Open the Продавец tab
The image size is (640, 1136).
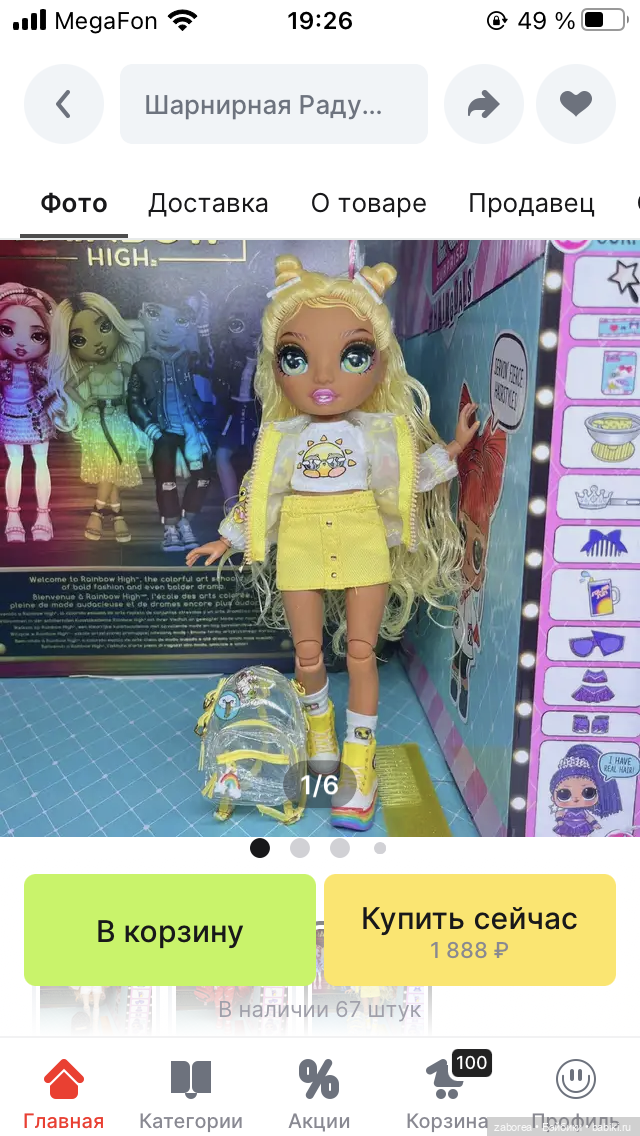click(x=531, y=204)
